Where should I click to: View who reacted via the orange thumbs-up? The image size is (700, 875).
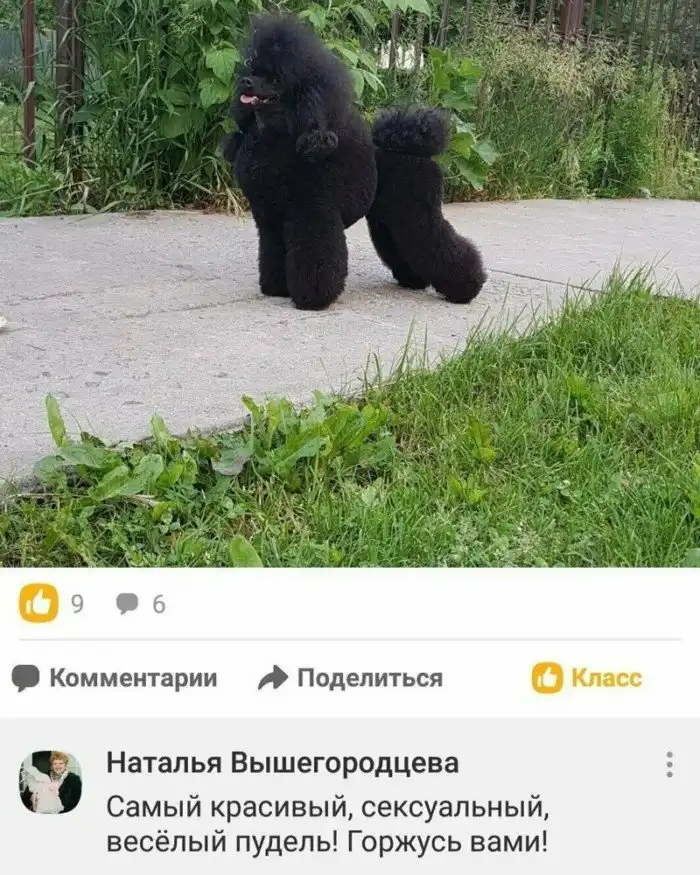(39, 603)
